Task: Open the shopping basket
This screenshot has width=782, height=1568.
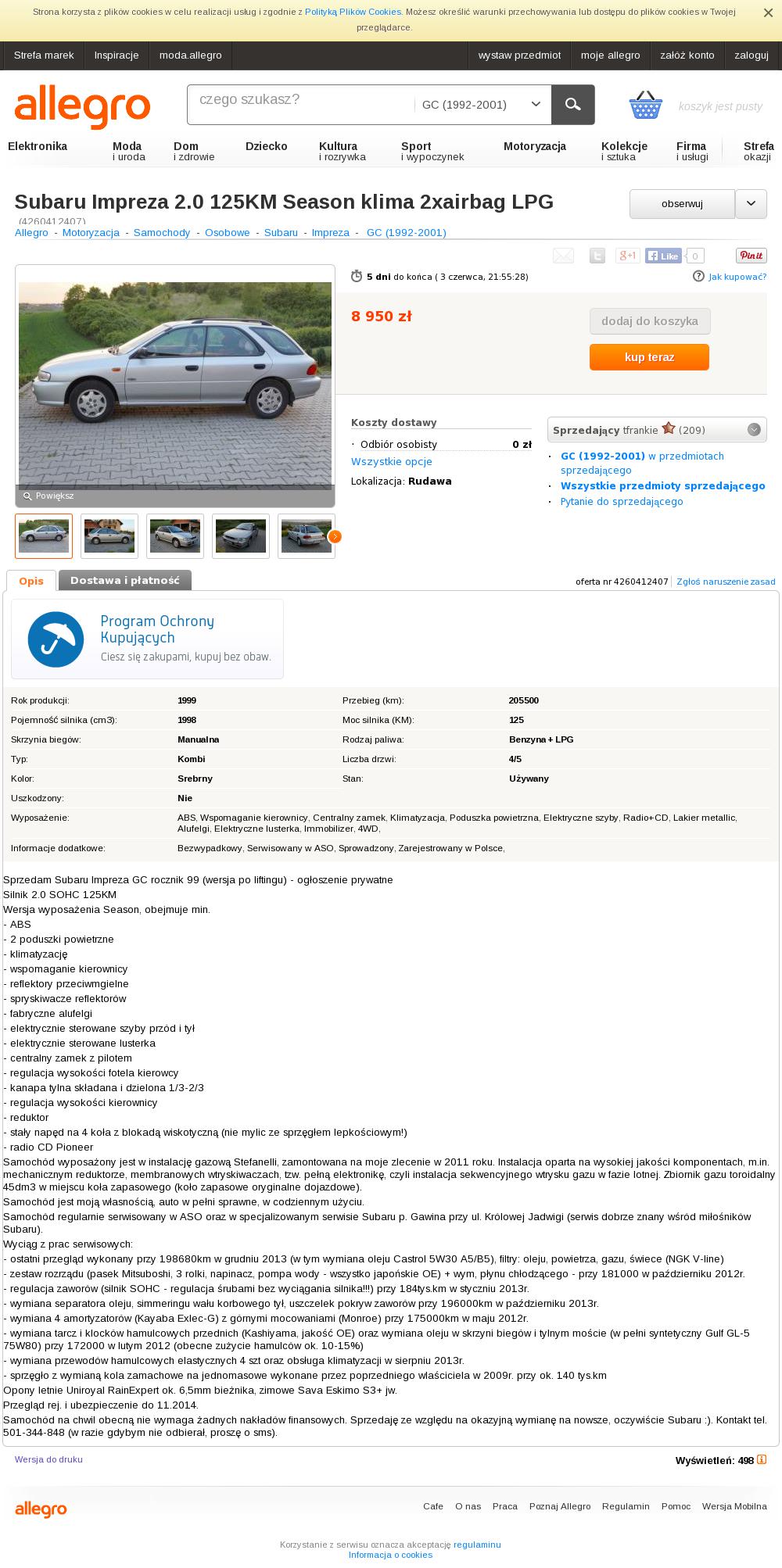Action: pos(646,105)
